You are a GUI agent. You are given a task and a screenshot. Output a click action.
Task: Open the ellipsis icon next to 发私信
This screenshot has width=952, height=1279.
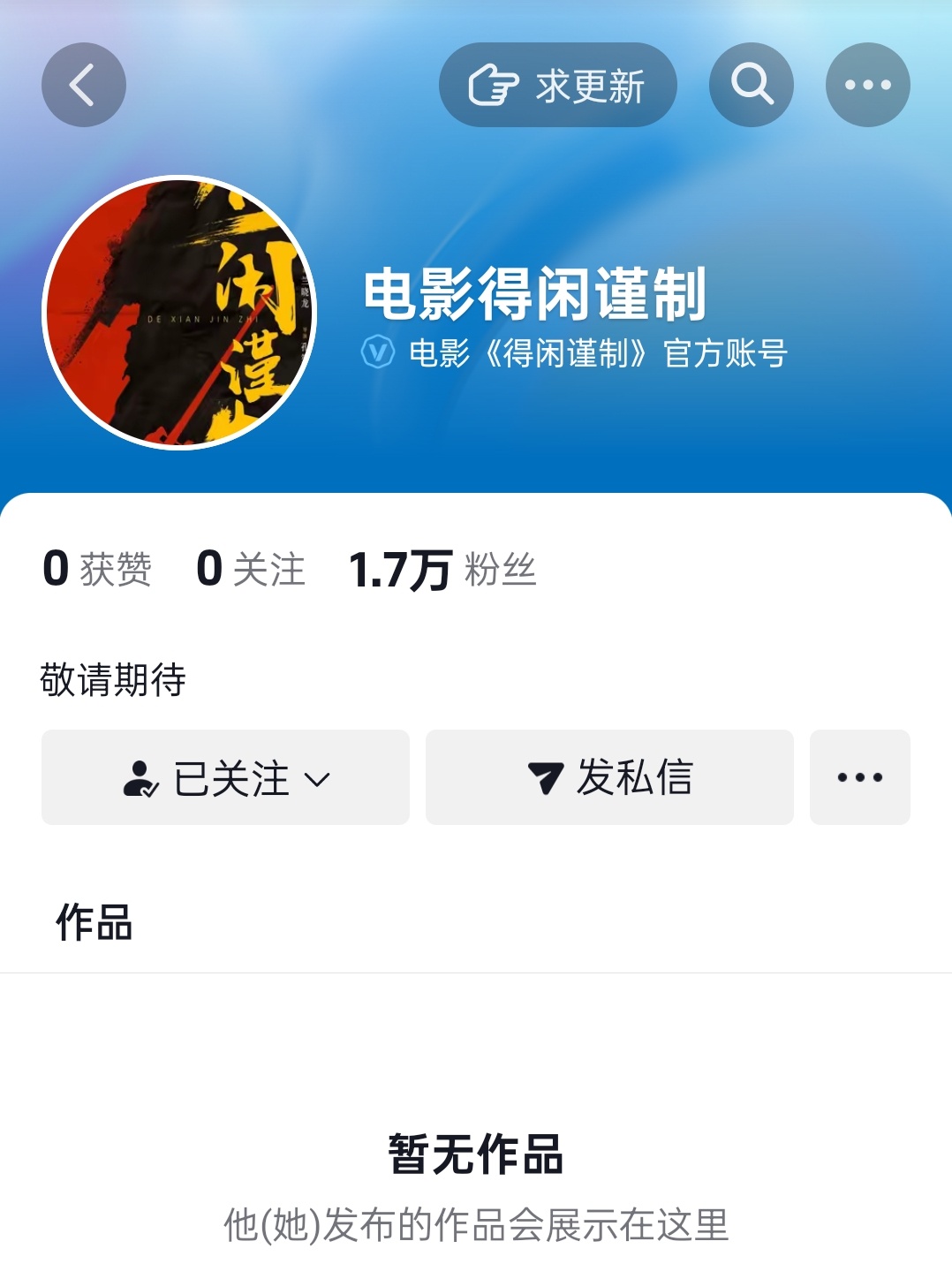coord(858,777)
